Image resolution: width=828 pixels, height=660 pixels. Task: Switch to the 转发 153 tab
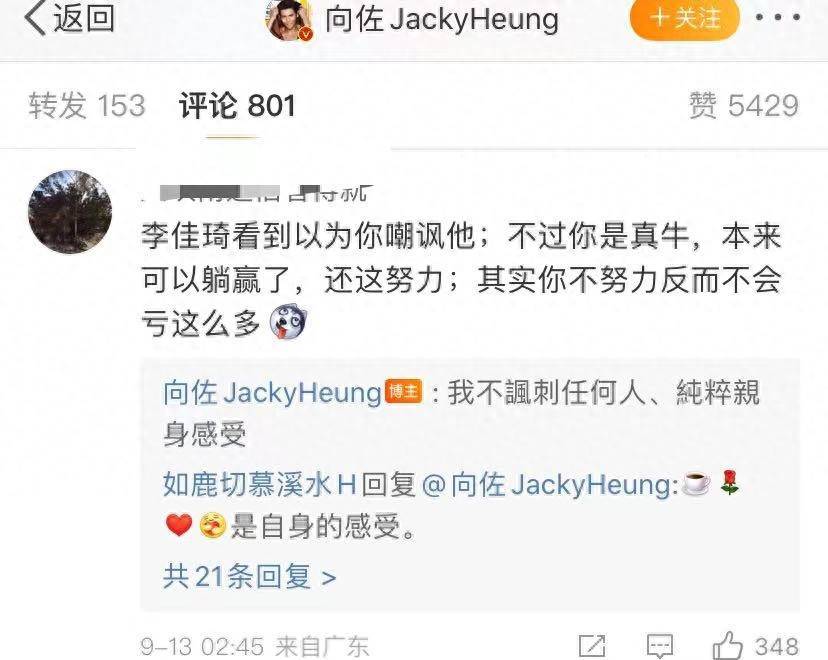(87, 106)
